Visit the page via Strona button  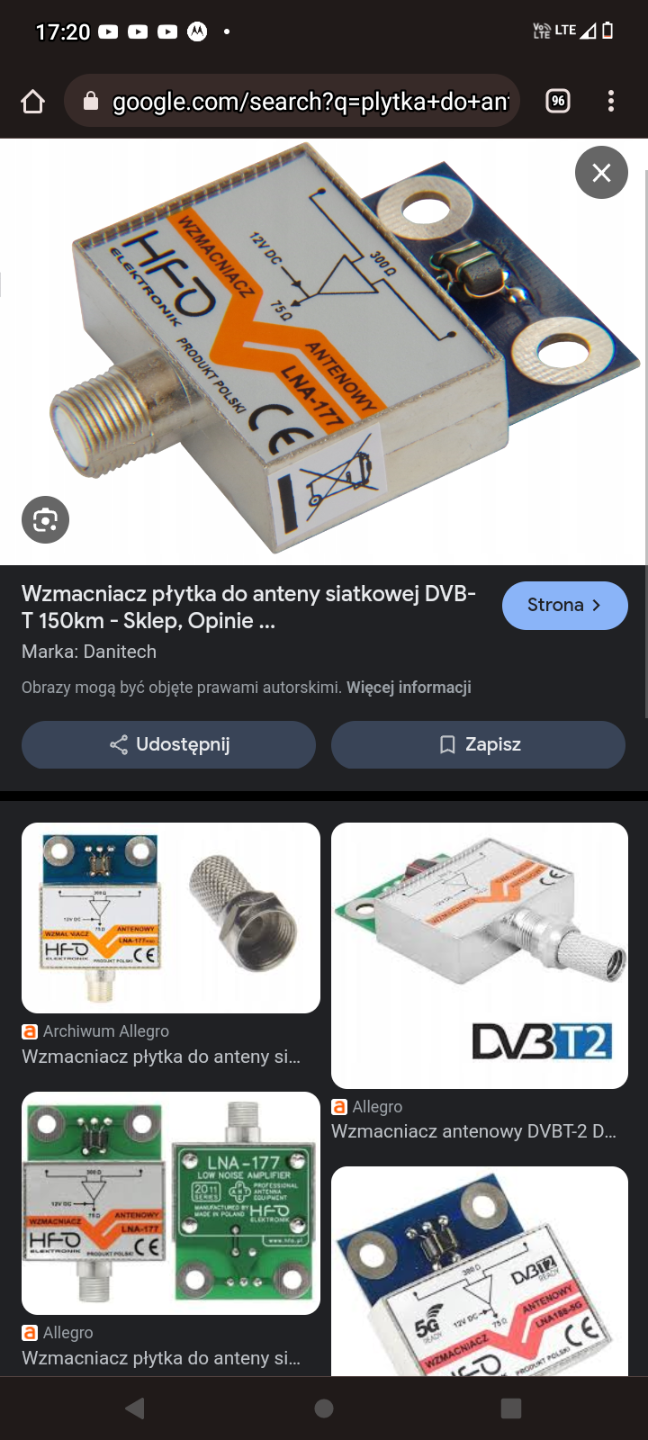coord(564,605)
